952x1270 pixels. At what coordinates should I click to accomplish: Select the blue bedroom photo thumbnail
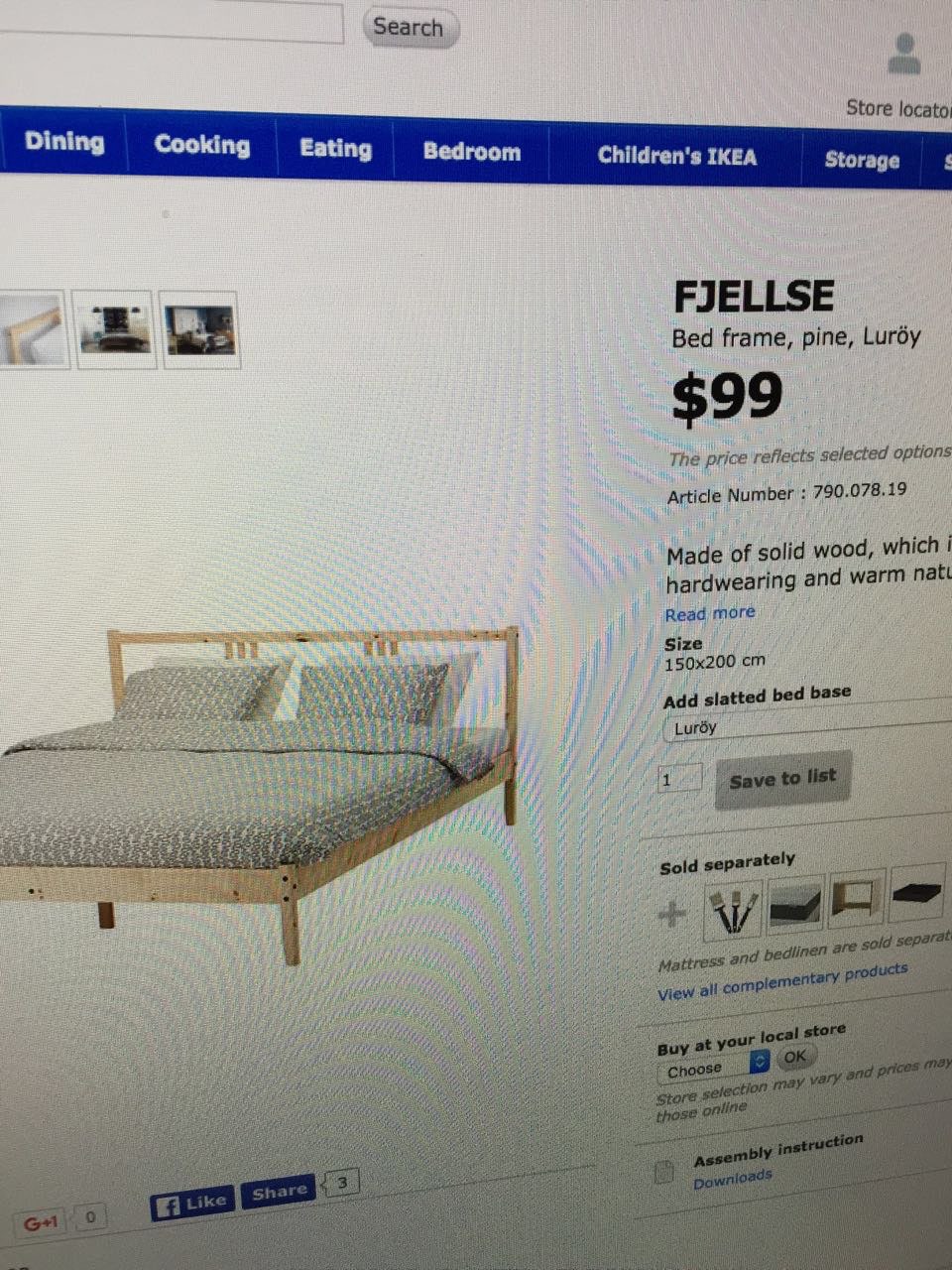[x=199, y=330]
